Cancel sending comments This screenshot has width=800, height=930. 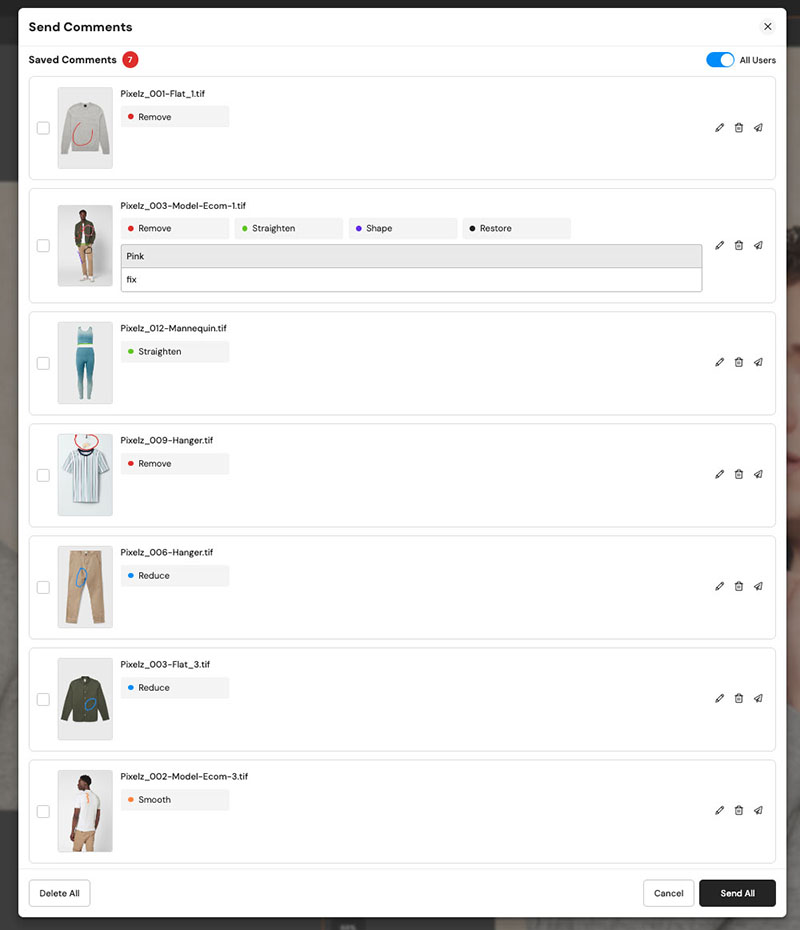pyautogui.click(x=668, y=893)
